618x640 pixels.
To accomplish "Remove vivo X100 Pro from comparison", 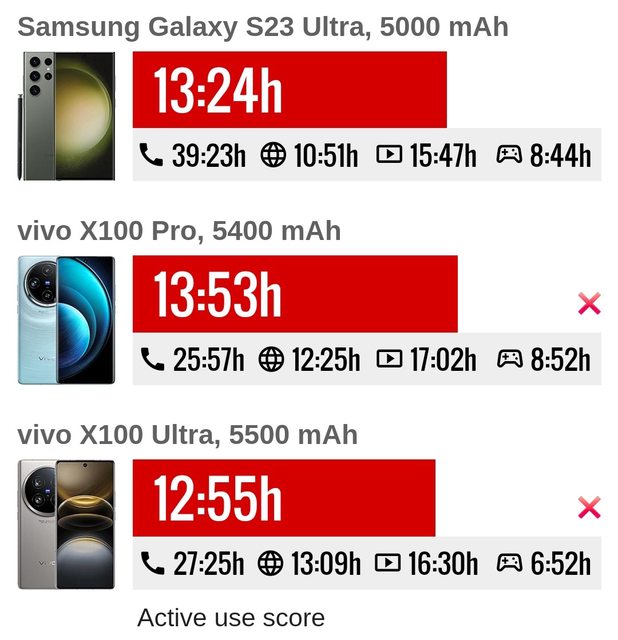I will click(x=589, y=303).
